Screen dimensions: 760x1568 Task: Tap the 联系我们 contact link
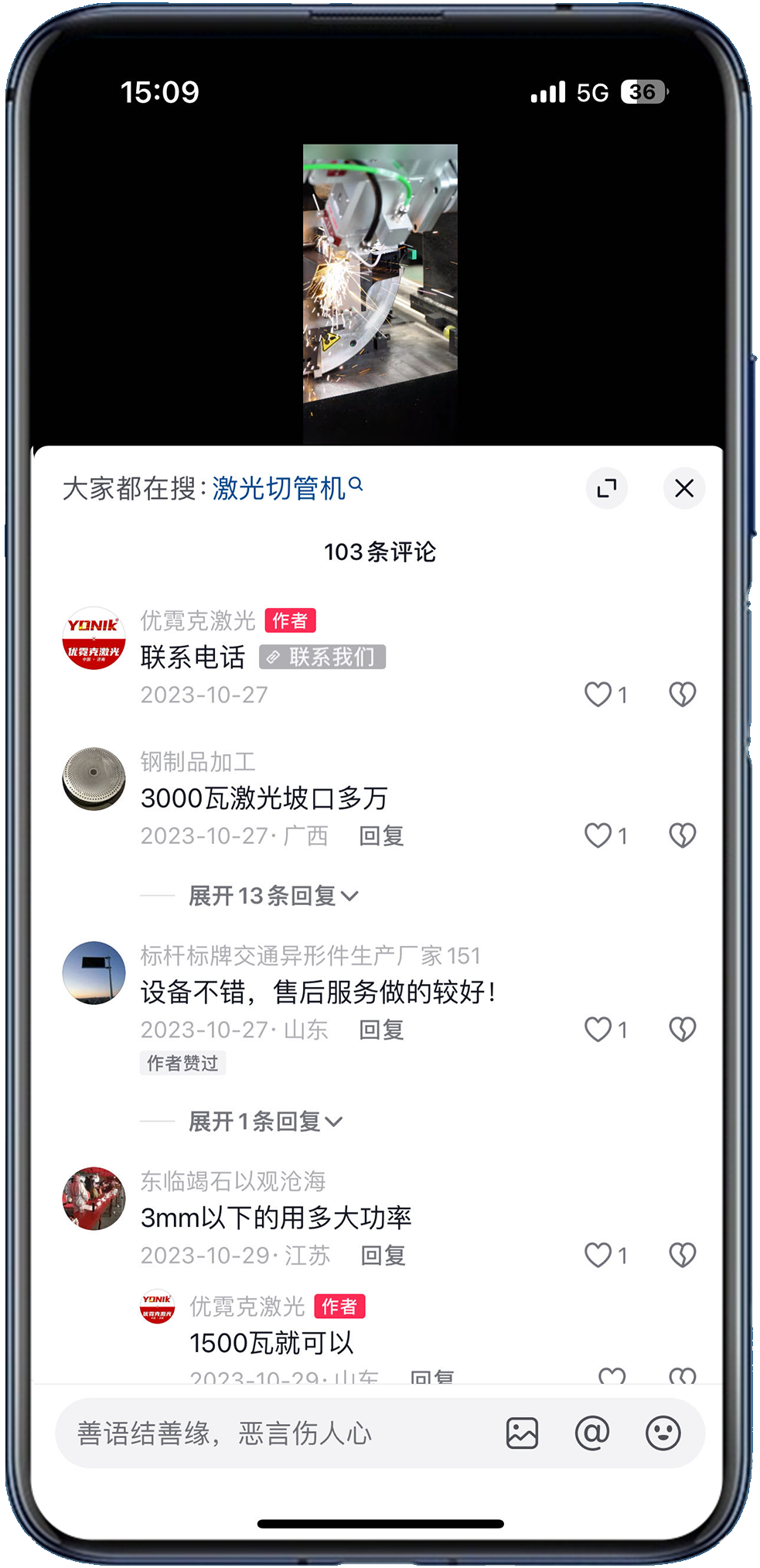[322, 657]
